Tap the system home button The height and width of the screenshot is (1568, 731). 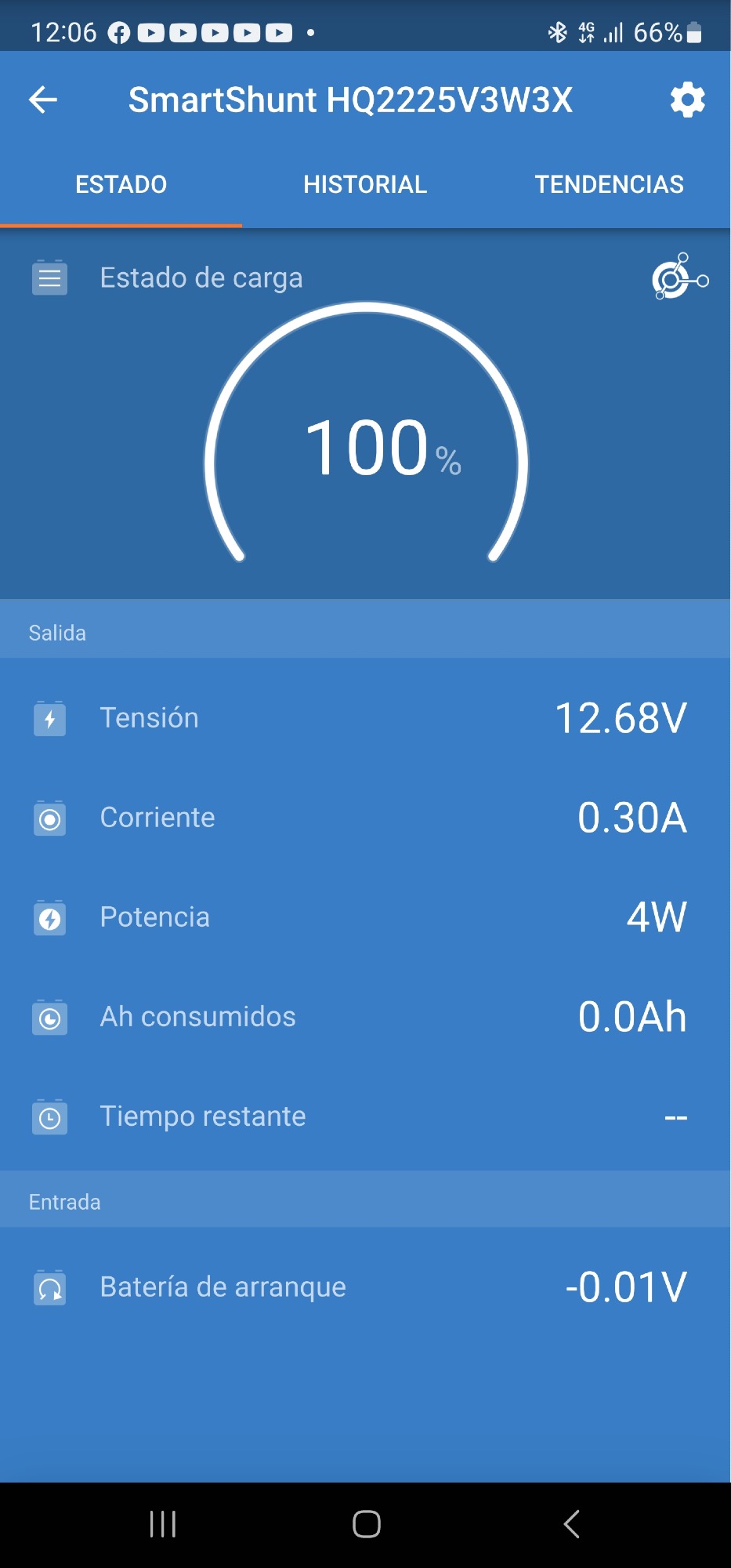click(x=366, y=1524)
